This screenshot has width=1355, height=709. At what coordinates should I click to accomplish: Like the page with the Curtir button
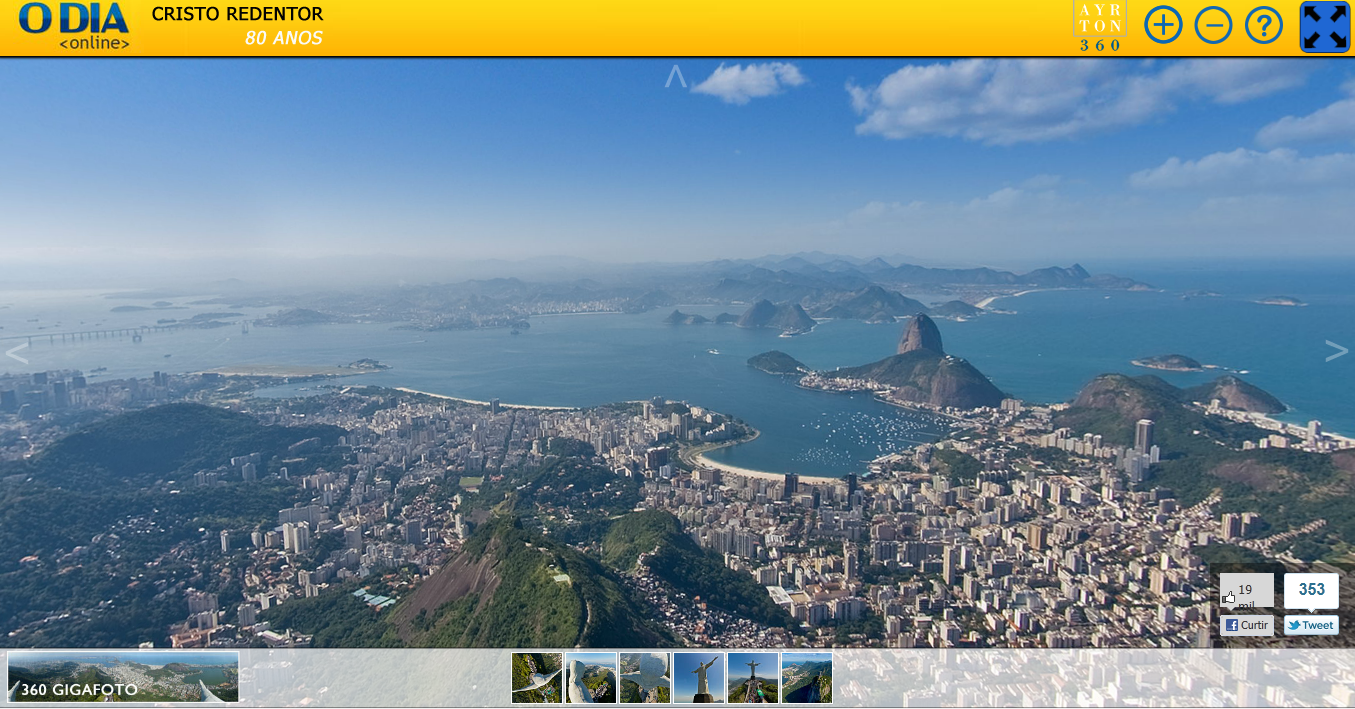point(1247,625)
